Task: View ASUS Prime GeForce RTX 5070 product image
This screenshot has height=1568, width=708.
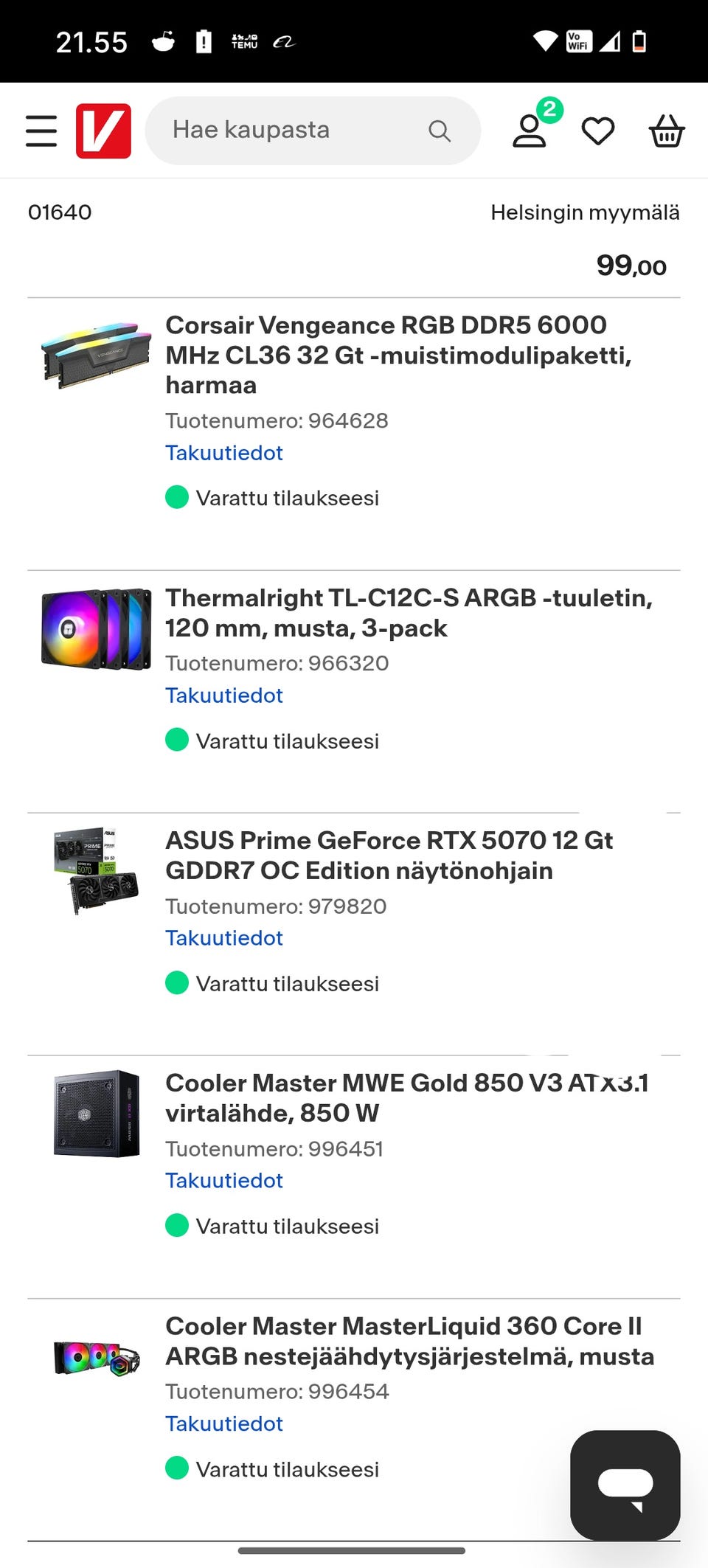Action: click(x=96, y=870)
